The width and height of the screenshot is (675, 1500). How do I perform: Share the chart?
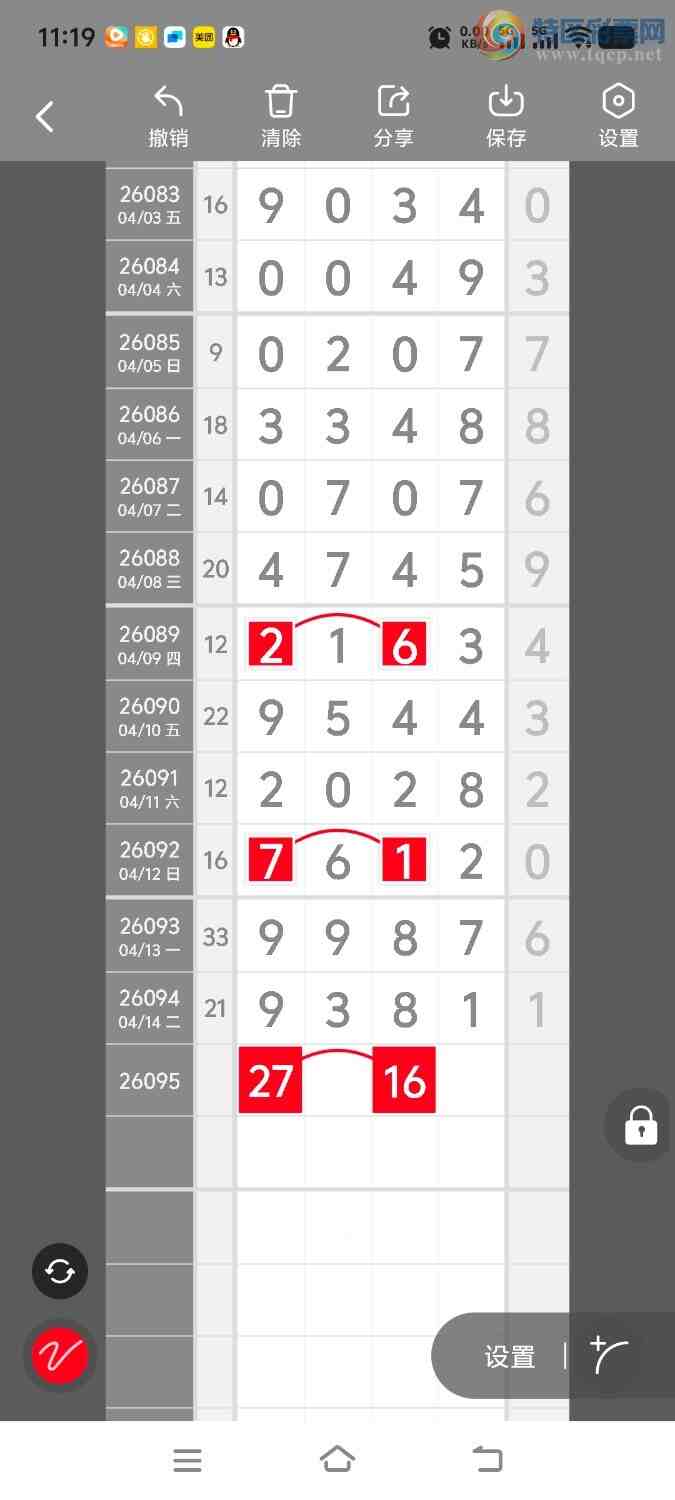click(393, 117)
